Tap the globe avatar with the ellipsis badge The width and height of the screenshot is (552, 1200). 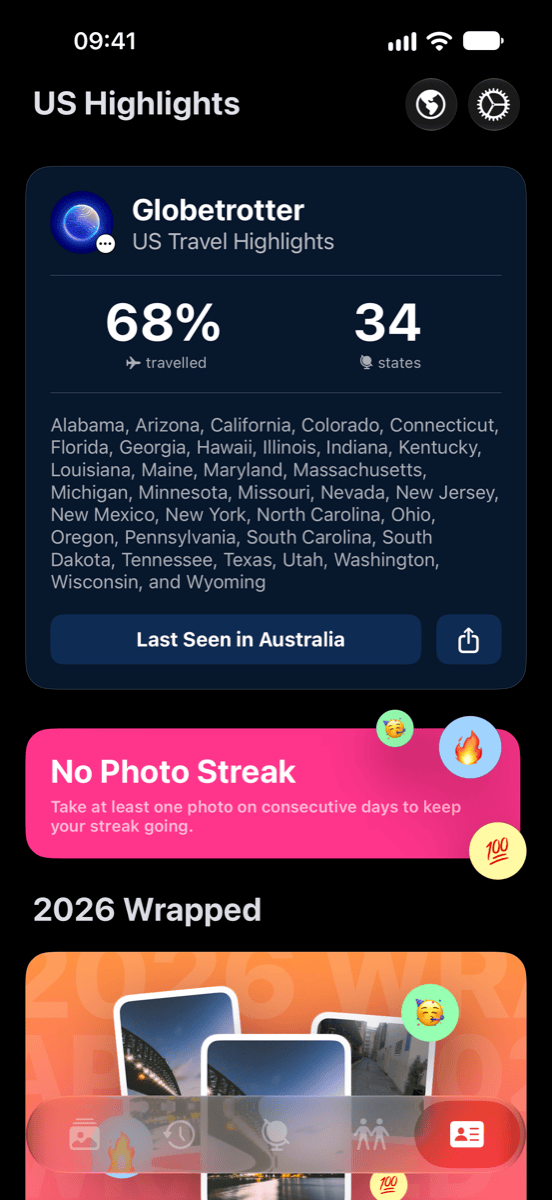tap(82, 223)
